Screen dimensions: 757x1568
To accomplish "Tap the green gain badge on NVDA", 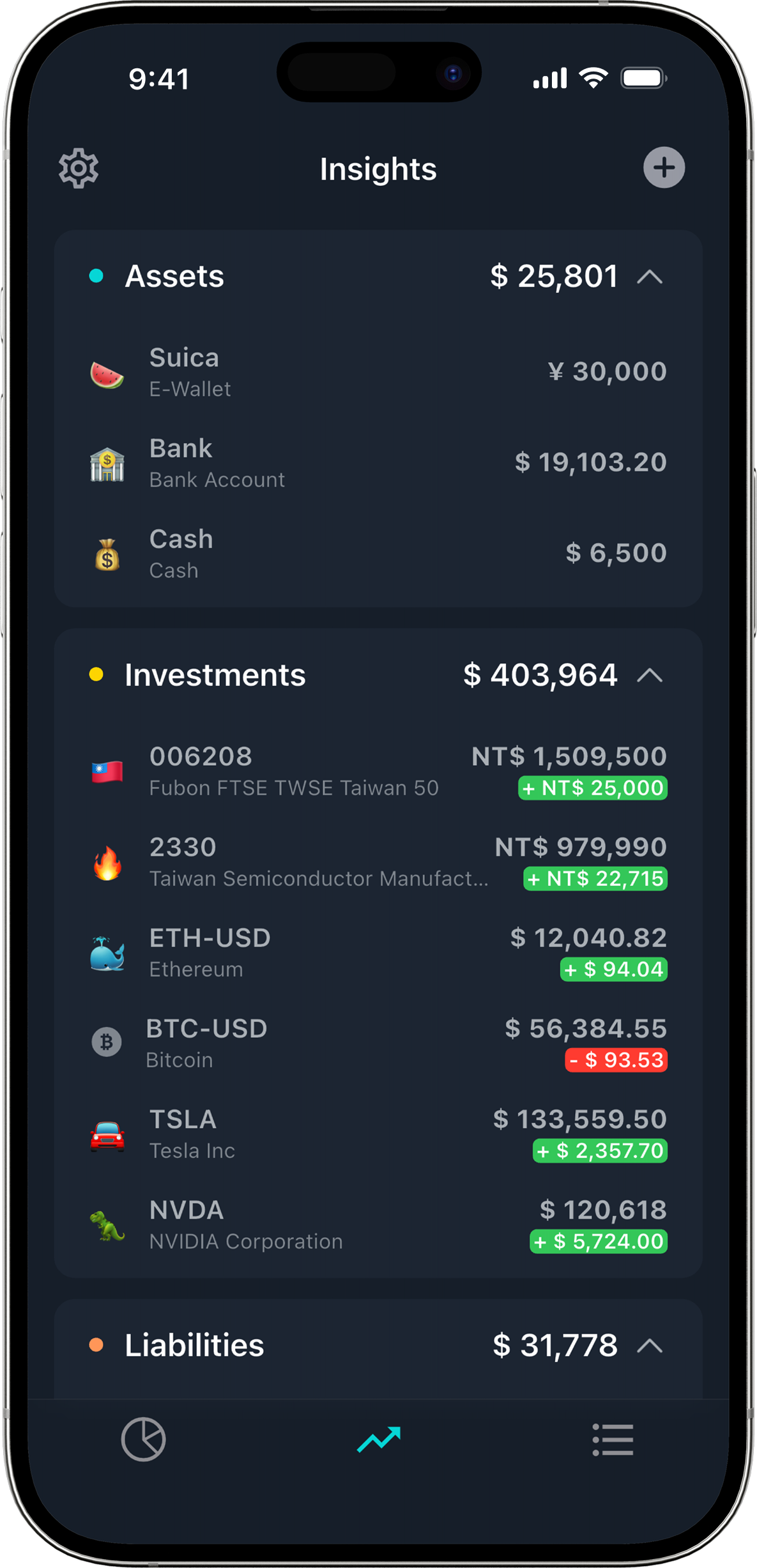I will pos(598,1241).
